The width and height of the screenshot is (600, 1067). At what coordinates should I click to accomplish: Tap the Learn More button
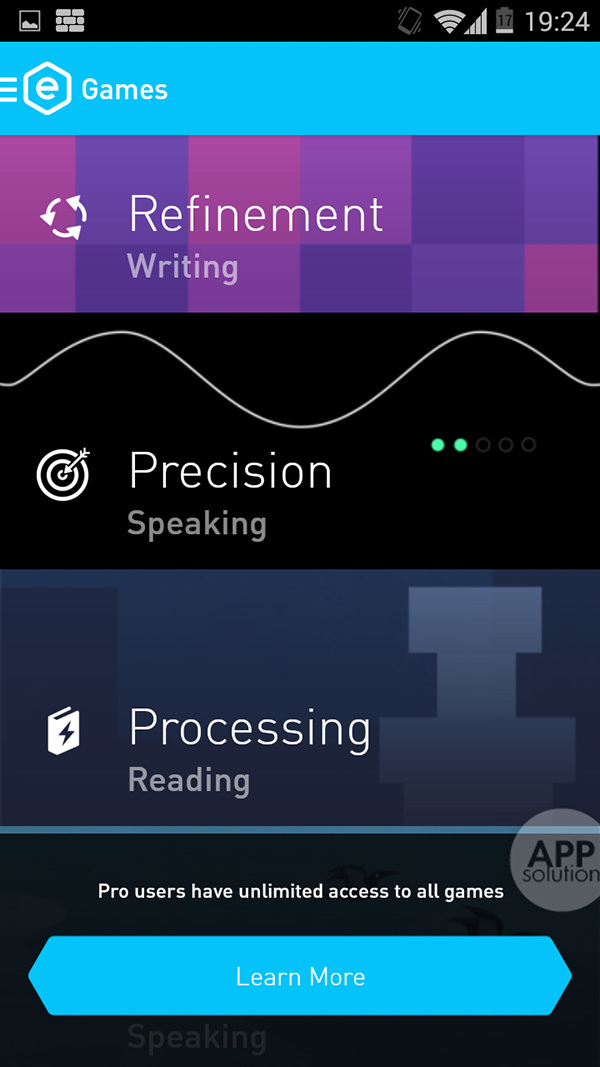point(300,976)
